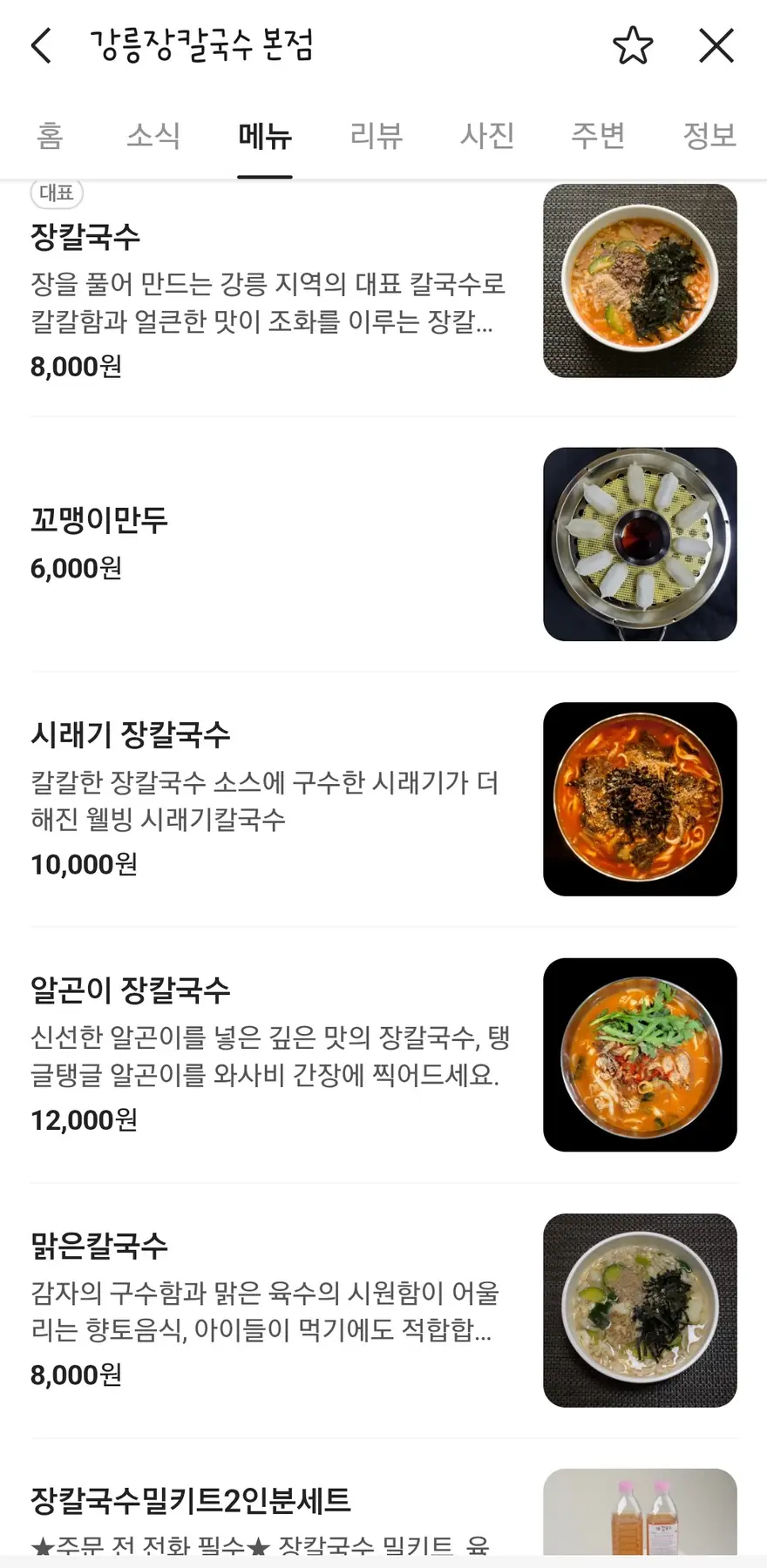
Task: Go back using the top-left arrow
Action: (42, 45)
